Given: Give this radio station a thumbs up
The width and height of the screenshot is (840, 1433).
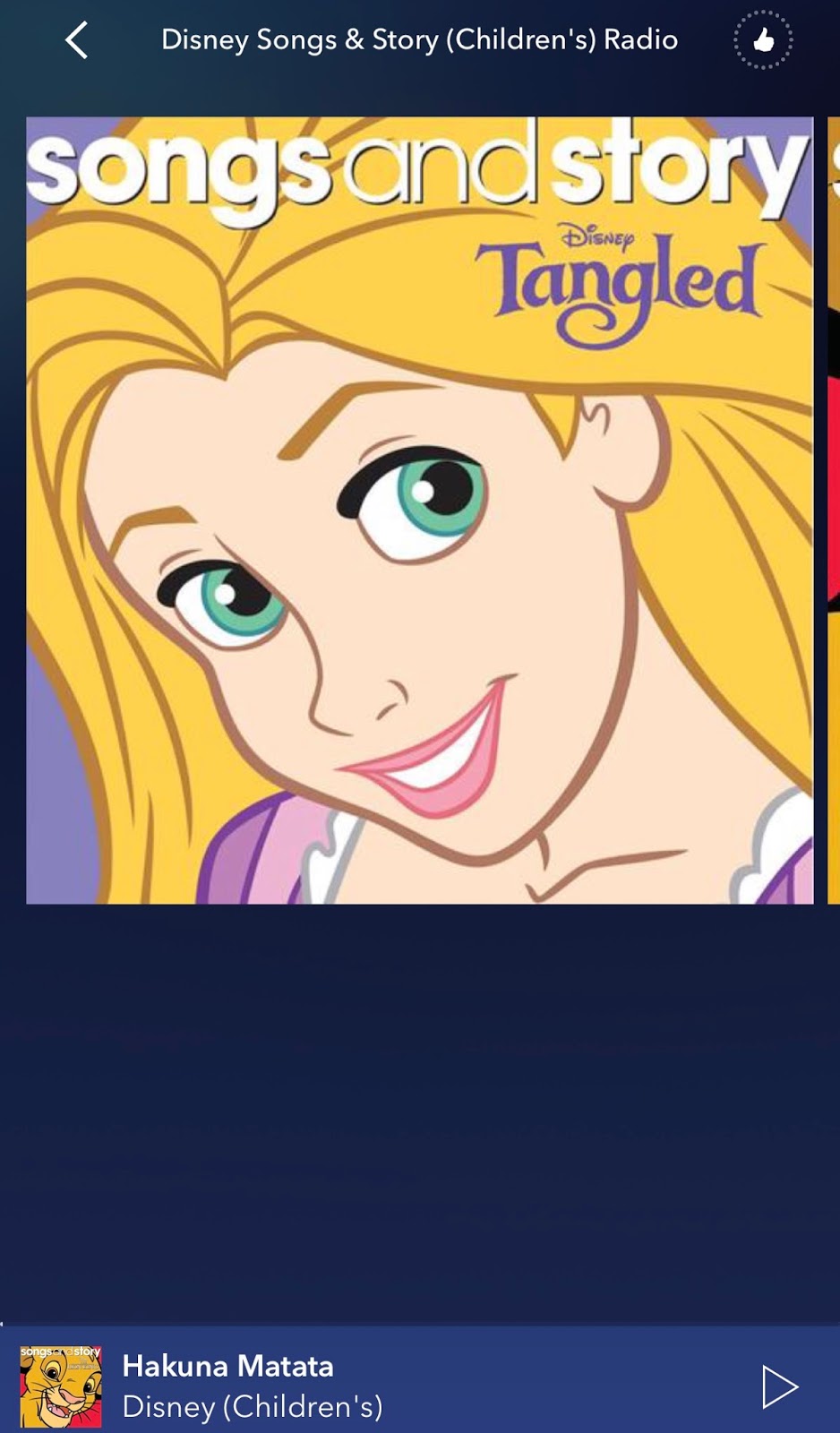Looking at the screenshot, I should click(763, 40).
